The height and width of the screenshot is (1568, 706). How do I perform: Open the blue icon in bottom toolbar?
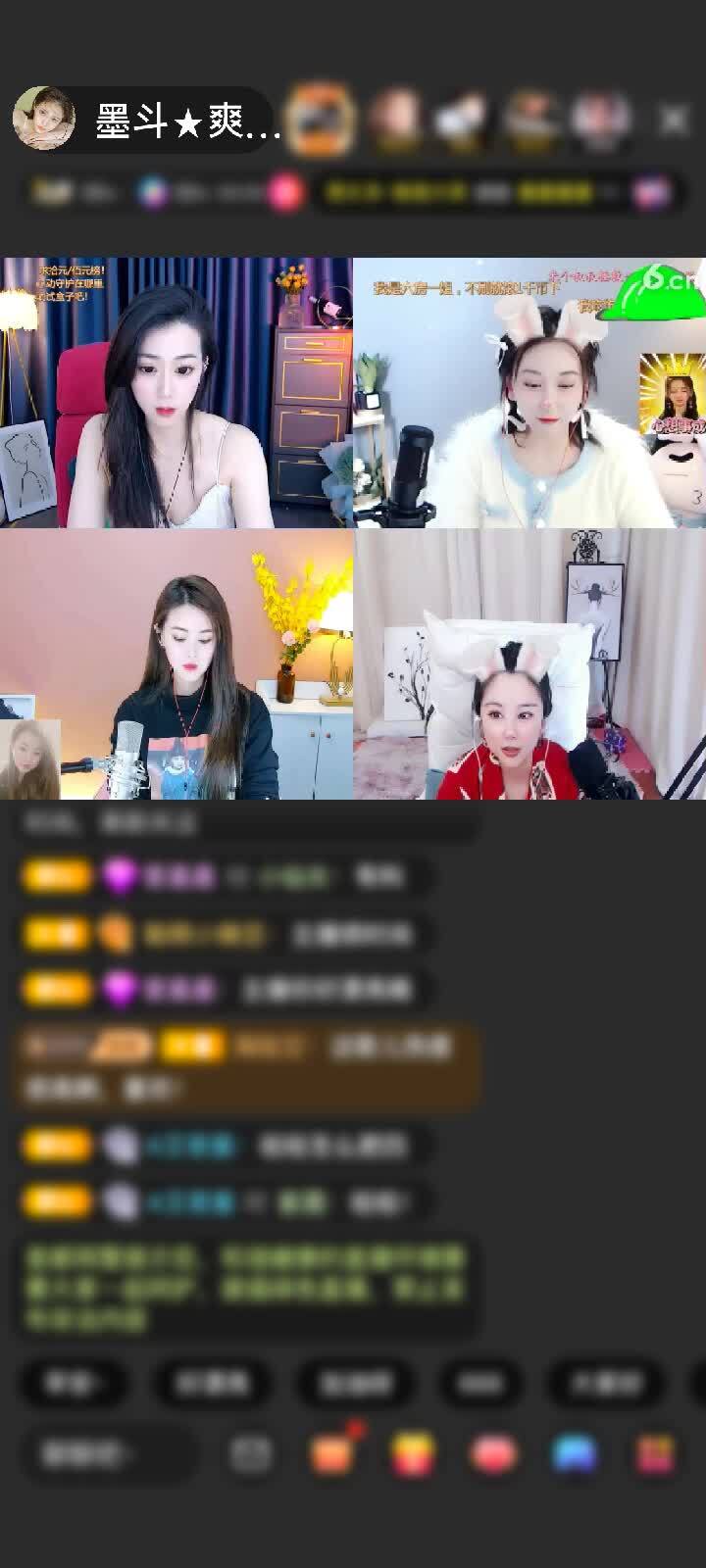point(575,1455)
